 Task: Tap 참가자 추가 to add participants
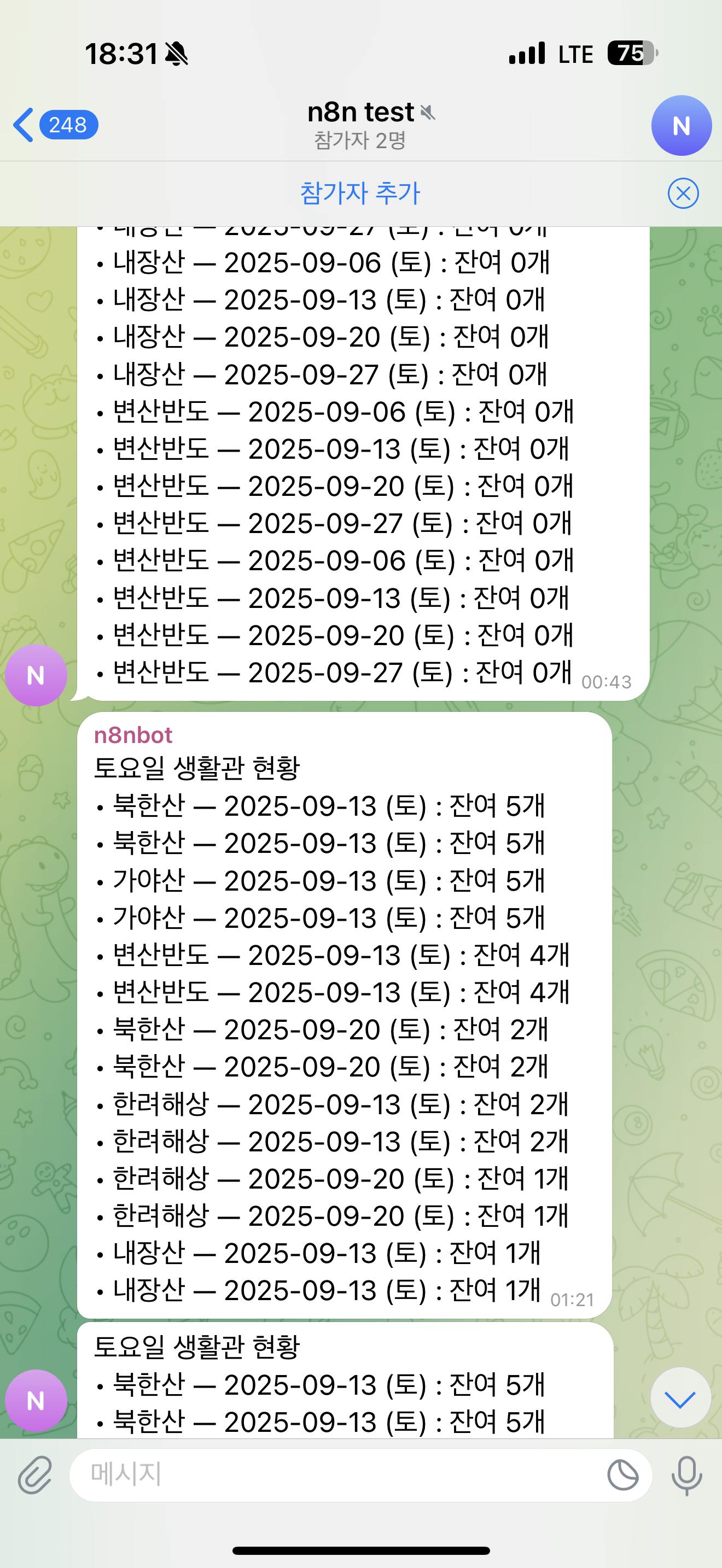point(360,194)
